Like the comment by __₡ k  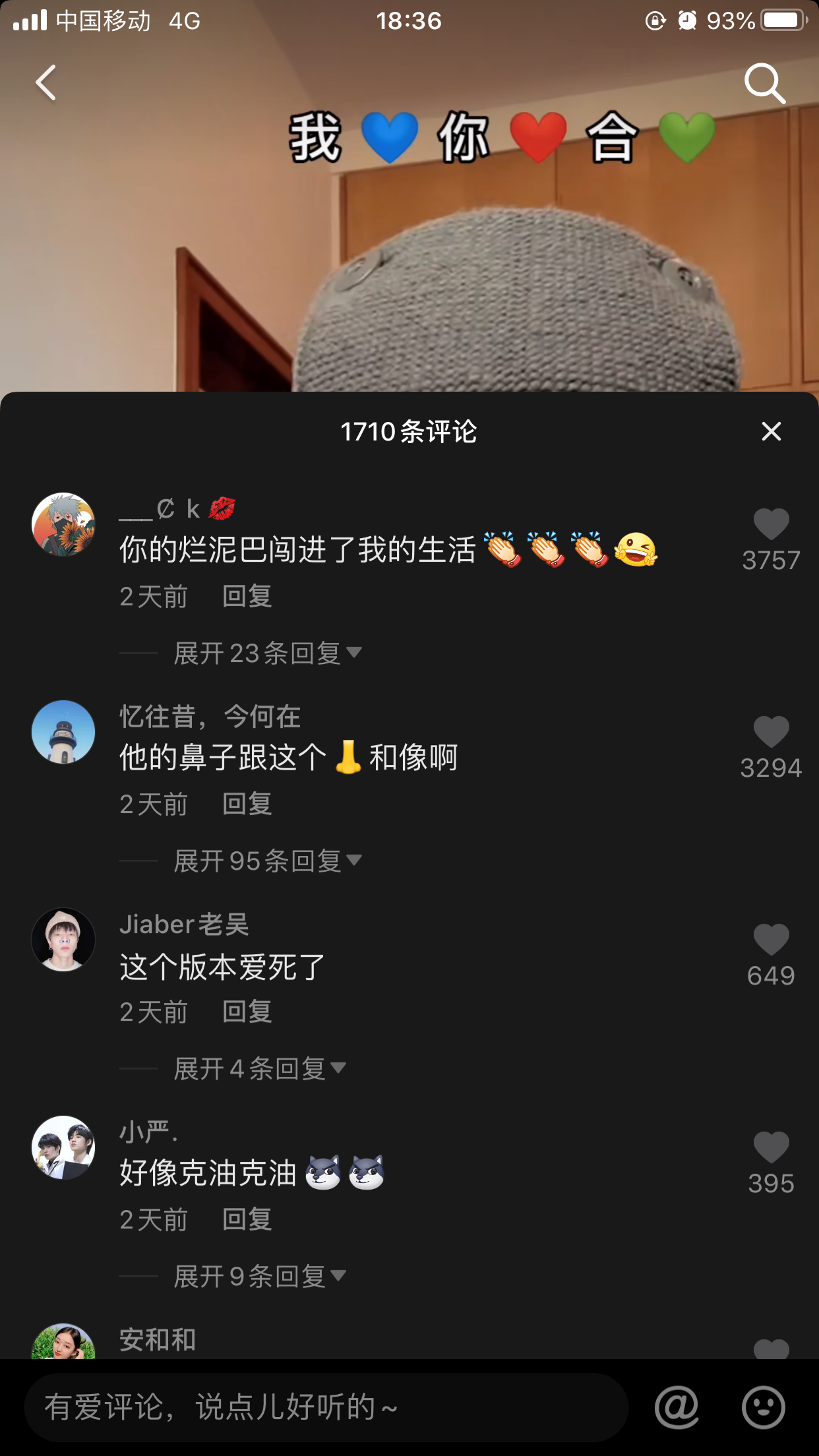click(x=771, y=526)
